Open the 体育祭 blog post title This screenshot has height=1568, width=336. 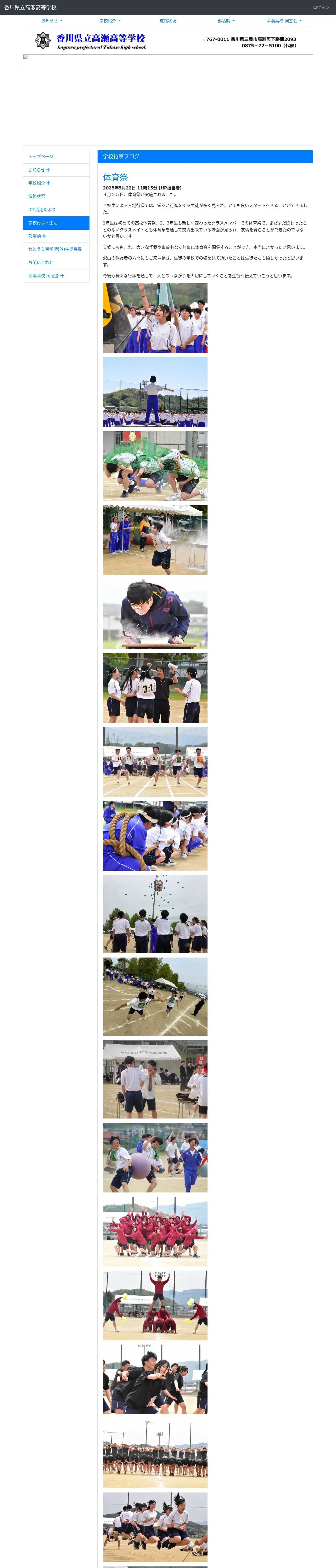(x=115, y=177)
